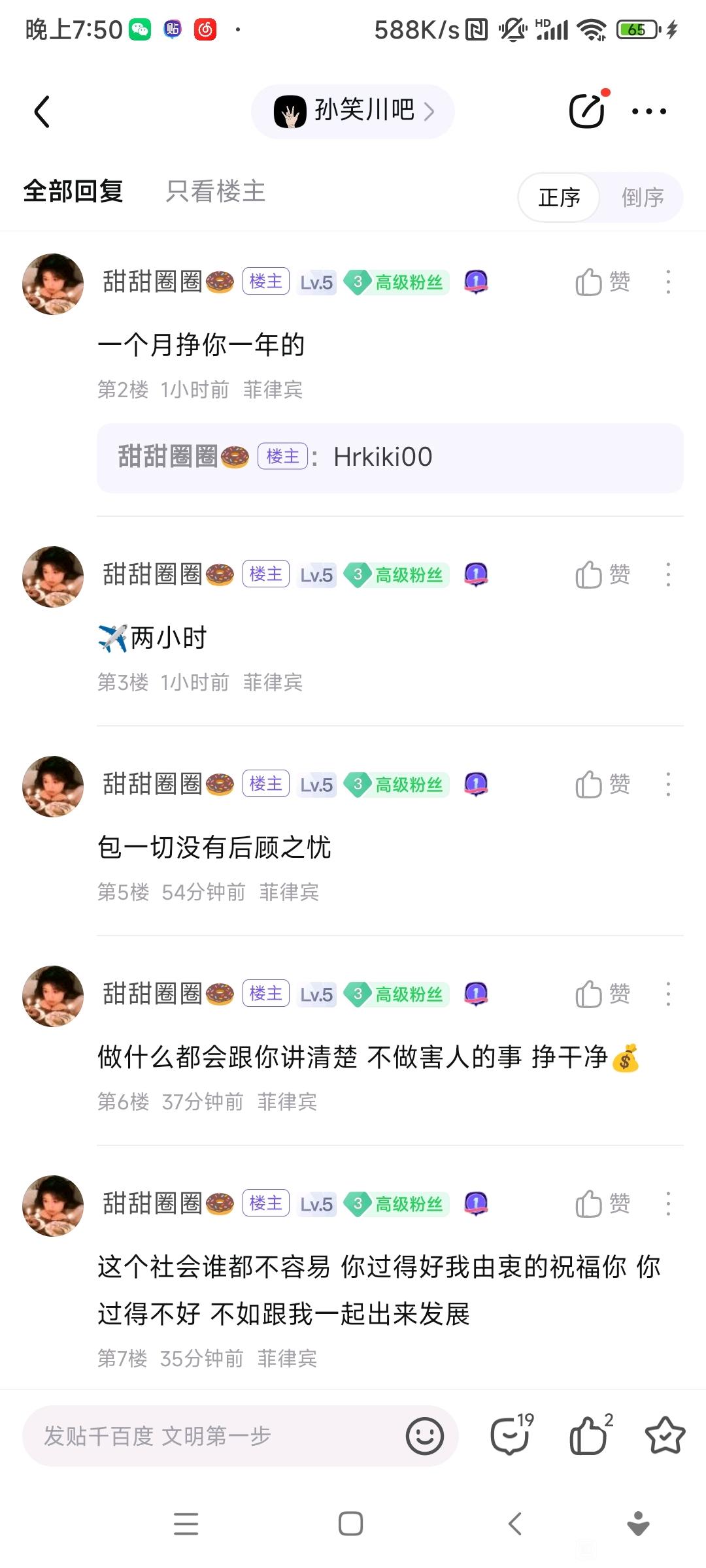Screen dimensions: 706x1568
Task: Favorite this post with the star
Action: pos(665,1435)
